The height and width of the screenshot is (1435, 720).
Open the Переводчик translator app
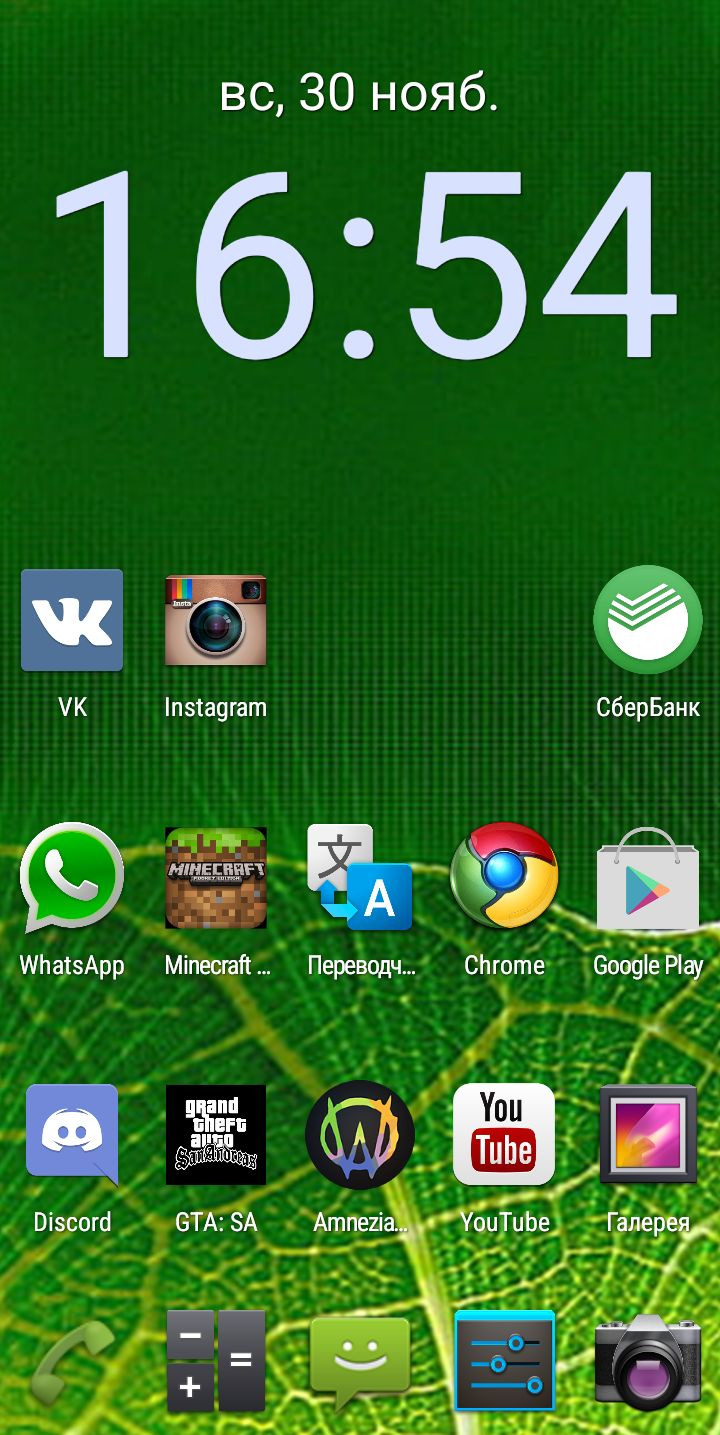tap(360, 877)
